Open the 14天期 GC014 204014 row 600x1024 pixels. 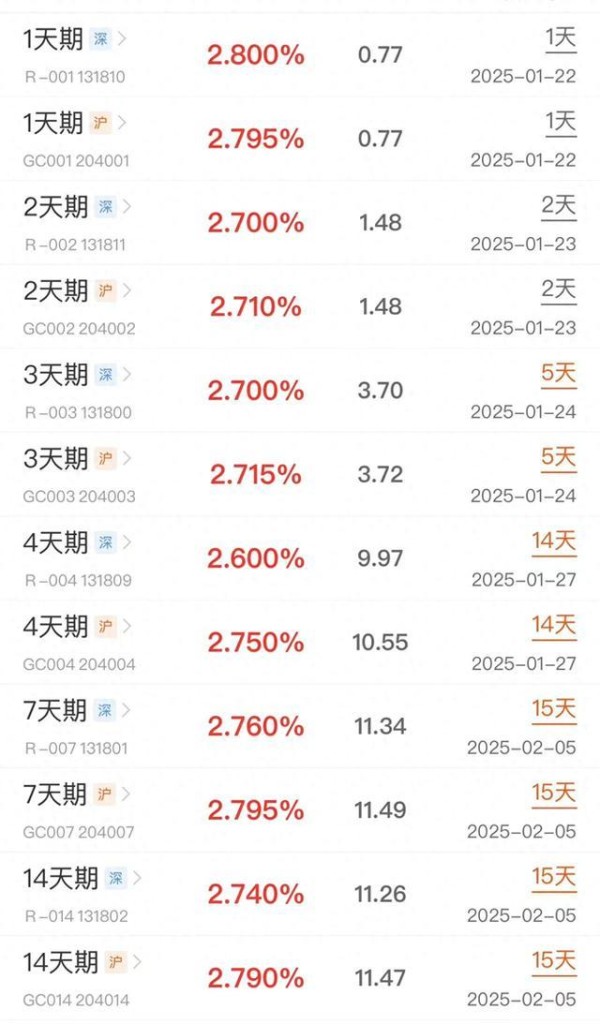[300, 978]
